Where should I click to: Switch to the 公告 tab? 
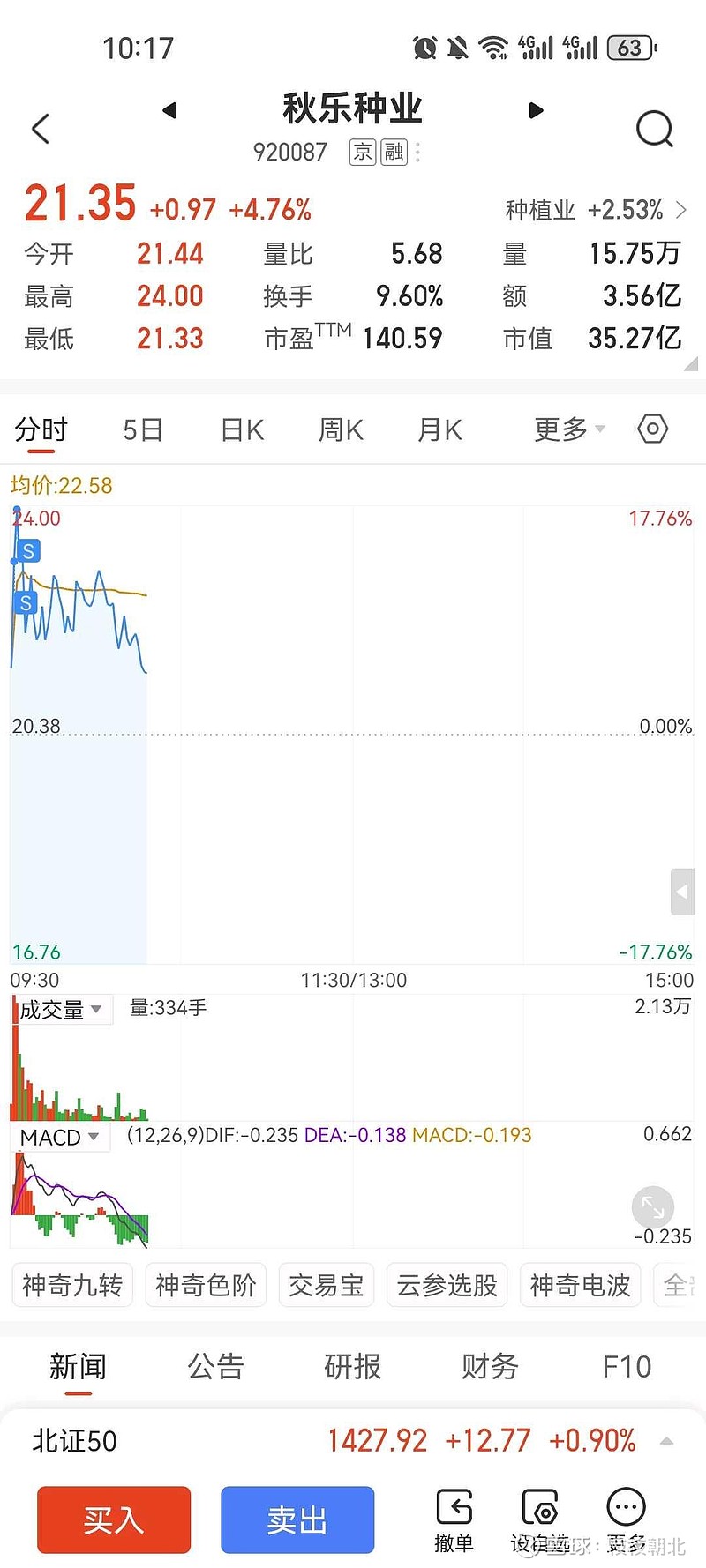215,1367
